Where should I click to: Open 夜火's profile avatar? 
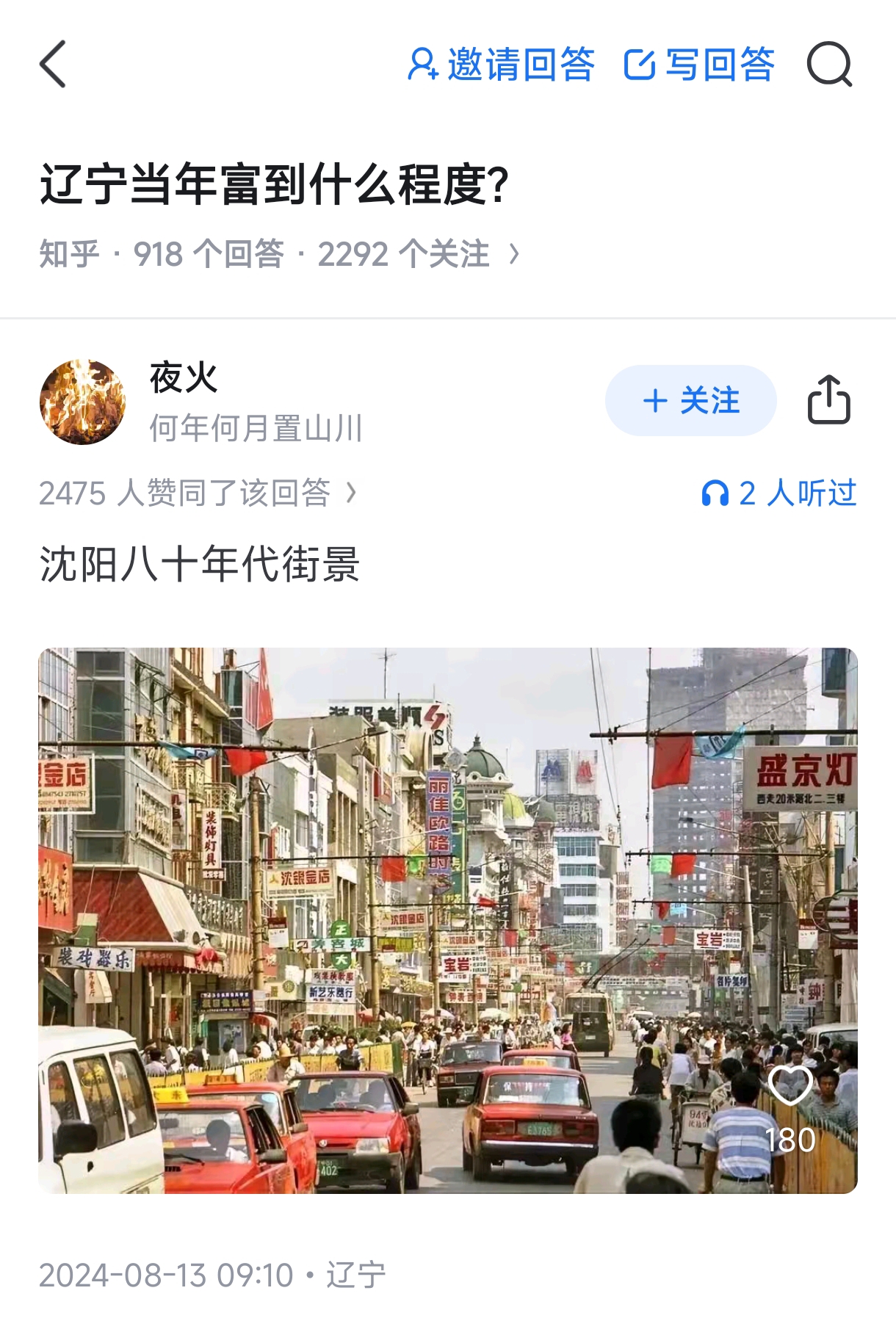tap(82, 402)
